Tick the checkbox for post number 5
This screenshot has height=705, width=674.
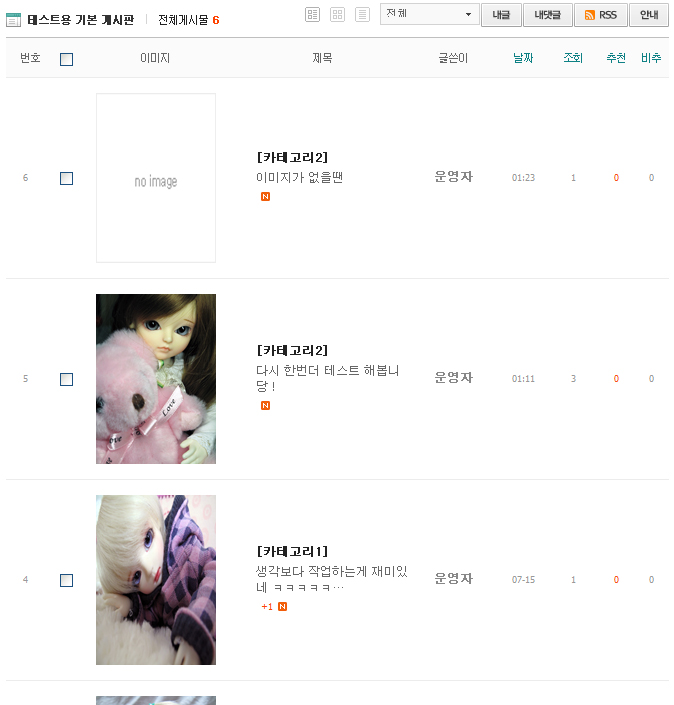66,379
